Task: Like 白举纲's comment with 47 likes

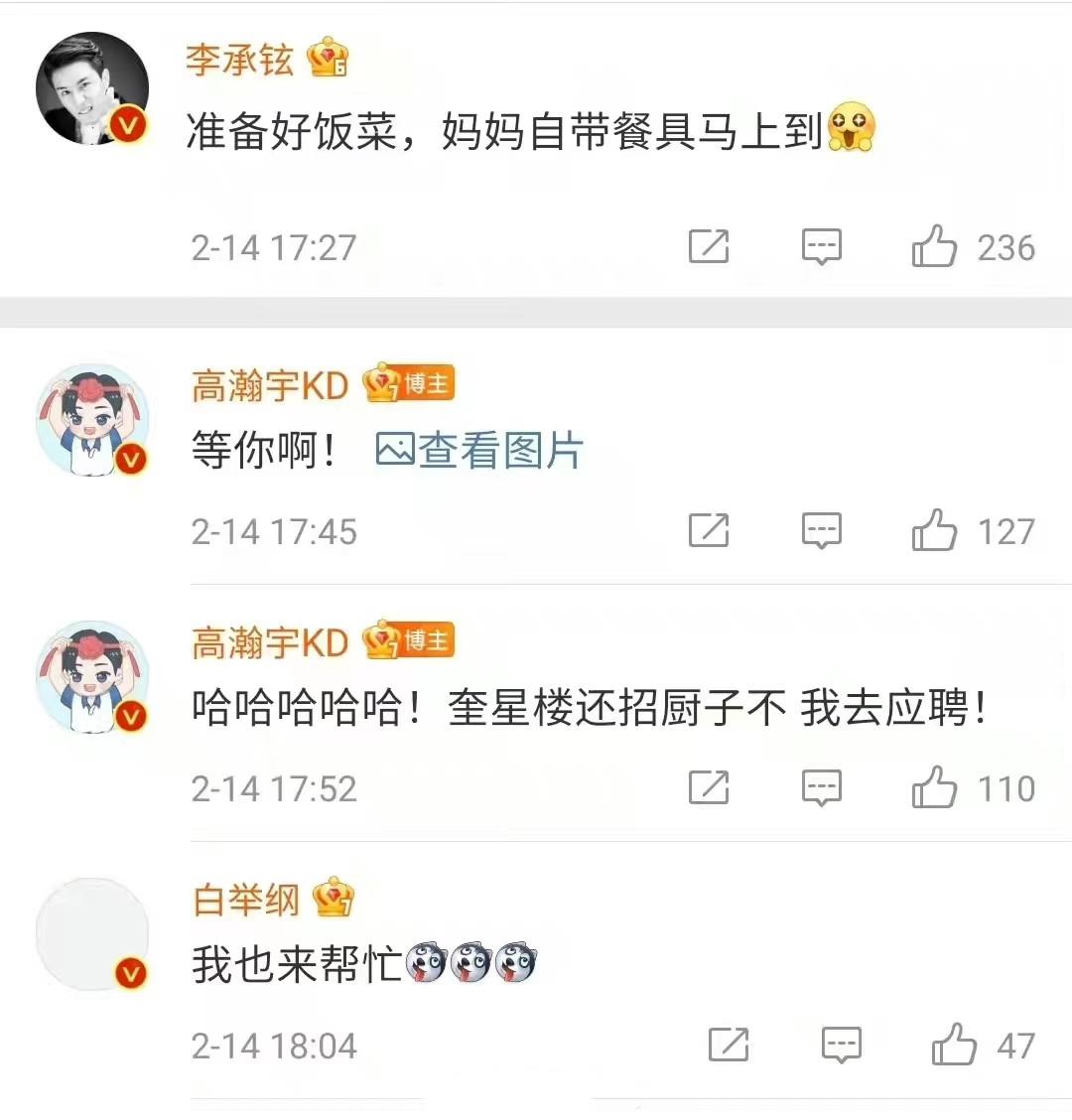Action: [x=955, y=1045]
